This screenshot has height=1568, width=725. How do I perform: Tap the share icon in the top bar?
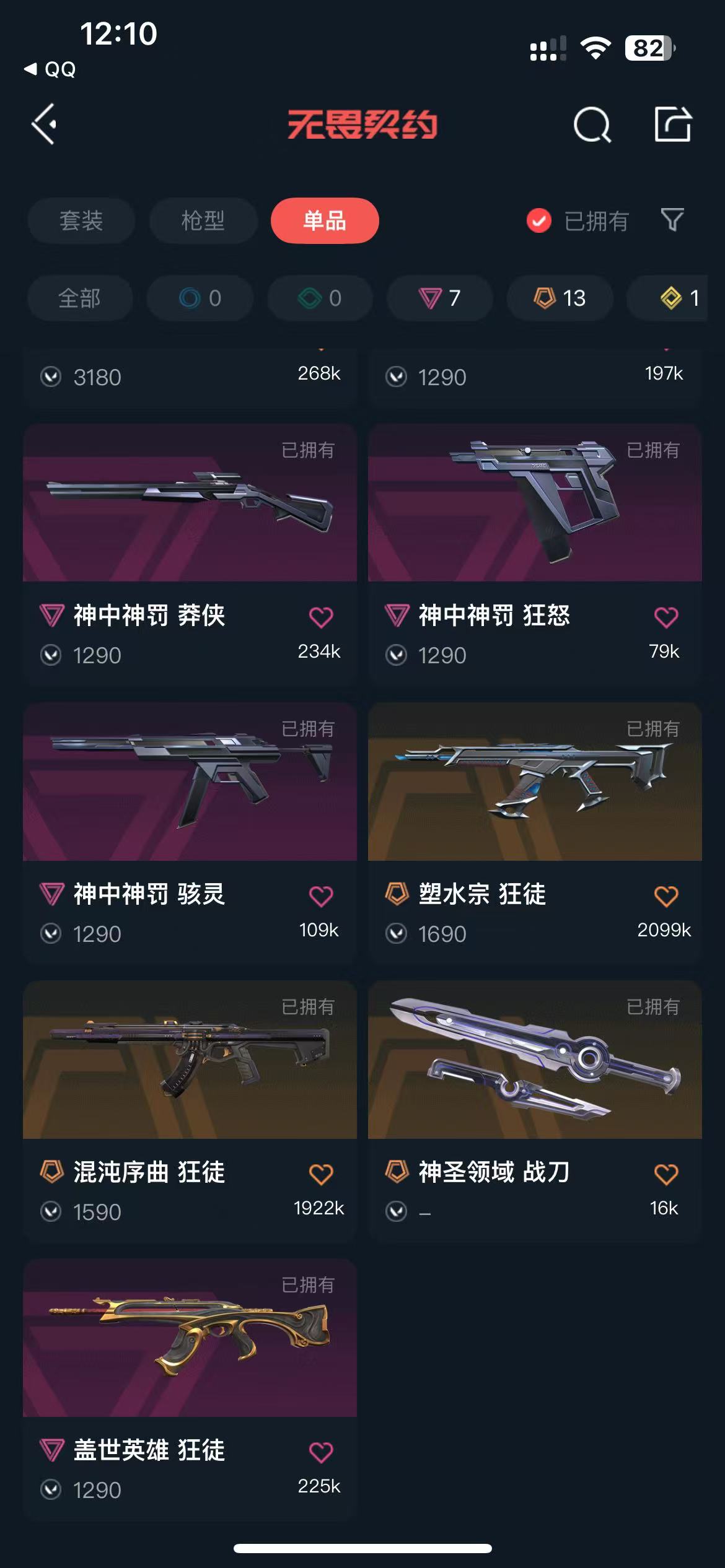pyautogui.click(x=673, y=124)
